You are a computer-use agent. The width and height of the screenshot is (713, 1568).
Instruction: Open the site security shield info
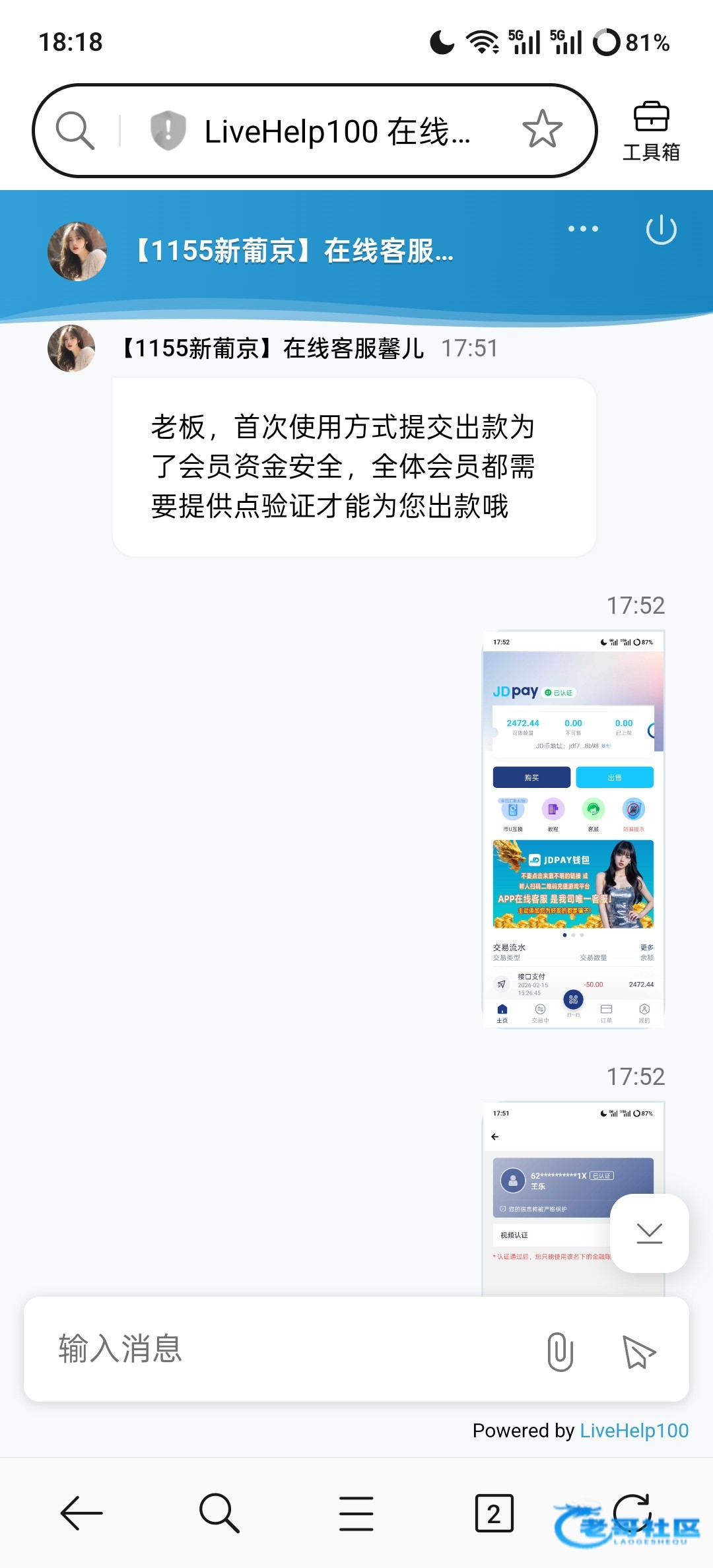(168, 130)
